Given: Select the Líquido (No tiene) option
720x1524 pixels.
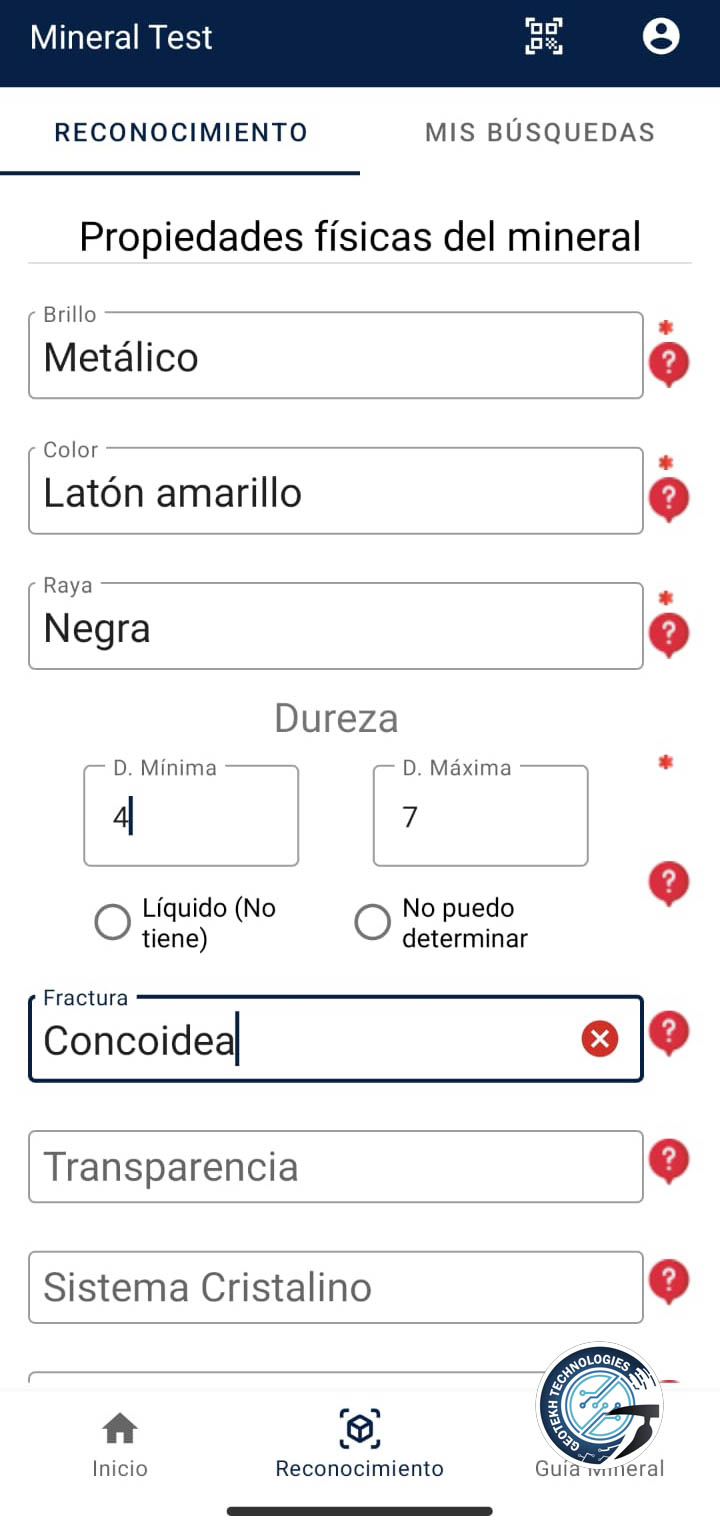Looking at the screenshot, I should [x=113, y=922].
